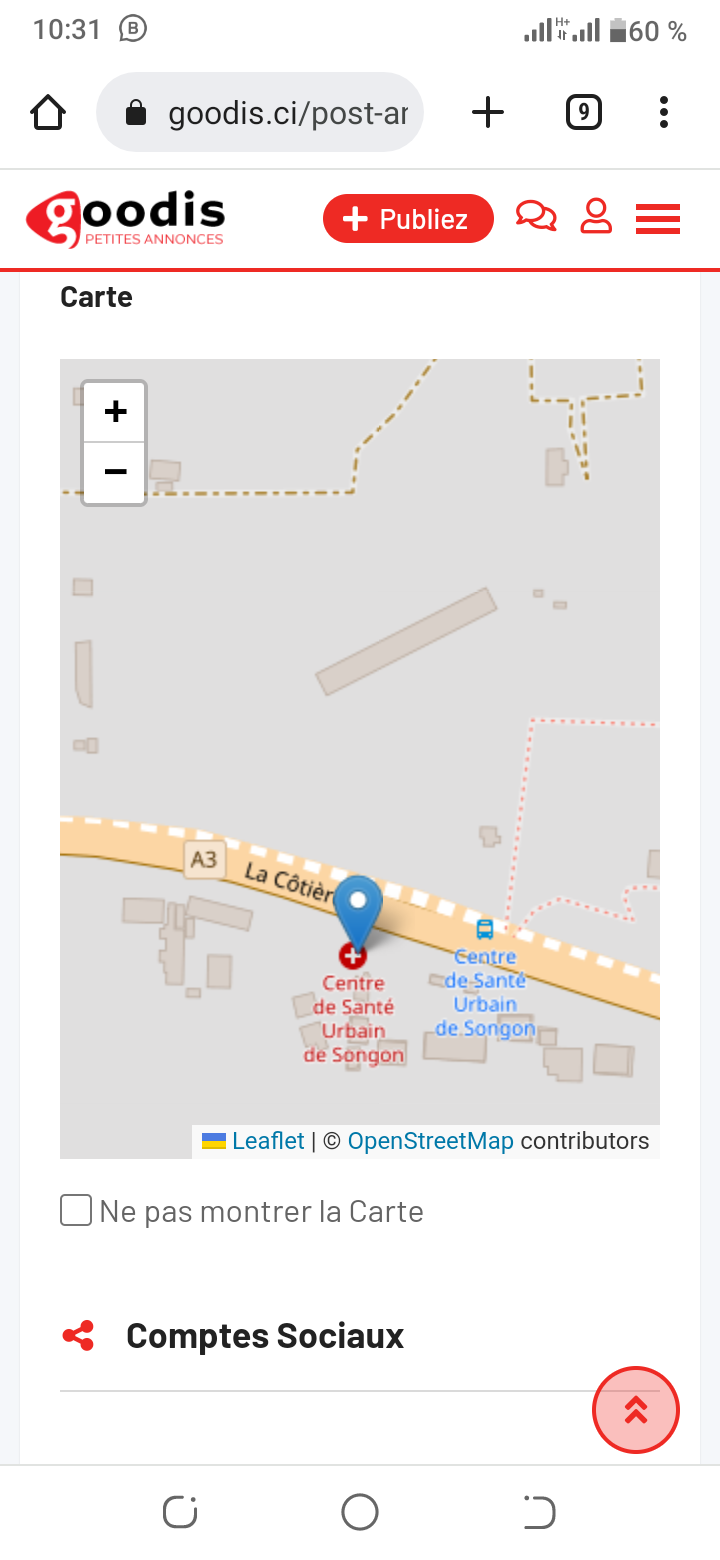The image size is (720, 1560).
Task: Open the browser overflow menu
Action: coord(663,113)
